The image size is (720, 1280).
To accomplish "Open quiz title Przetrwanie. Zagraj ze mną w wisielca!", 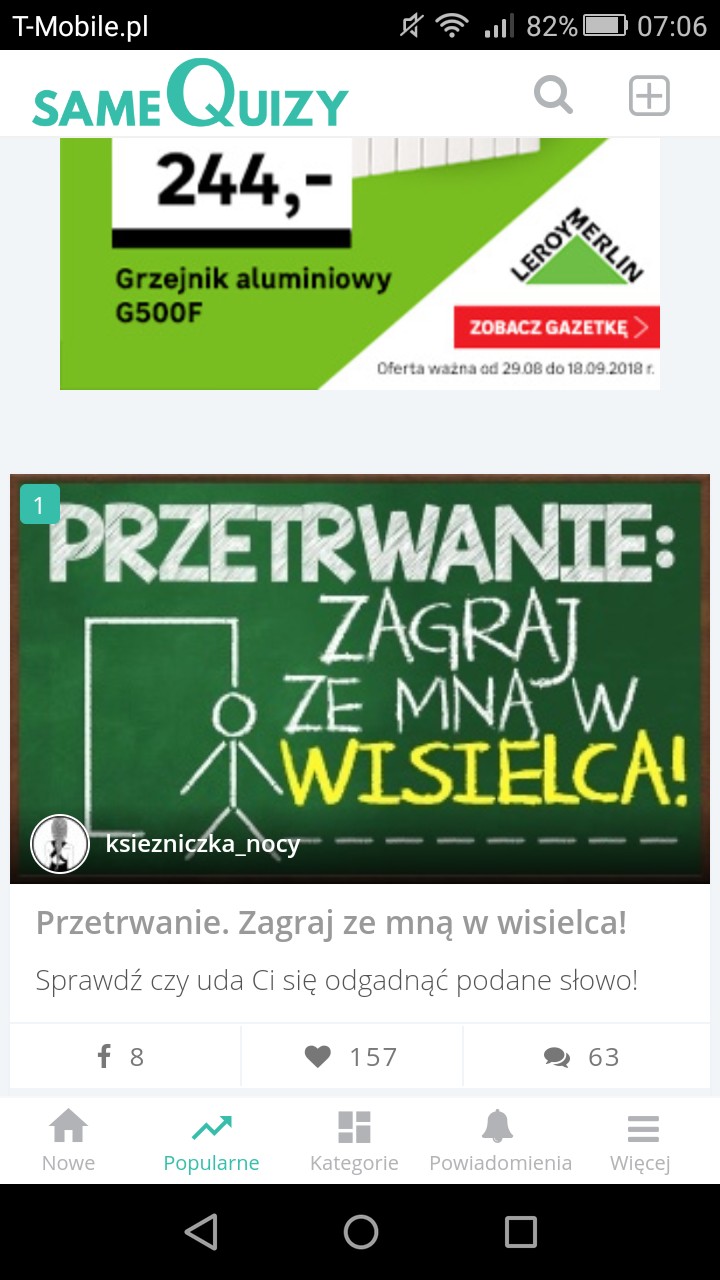I will pyautogui.click(x=331, y=923).
